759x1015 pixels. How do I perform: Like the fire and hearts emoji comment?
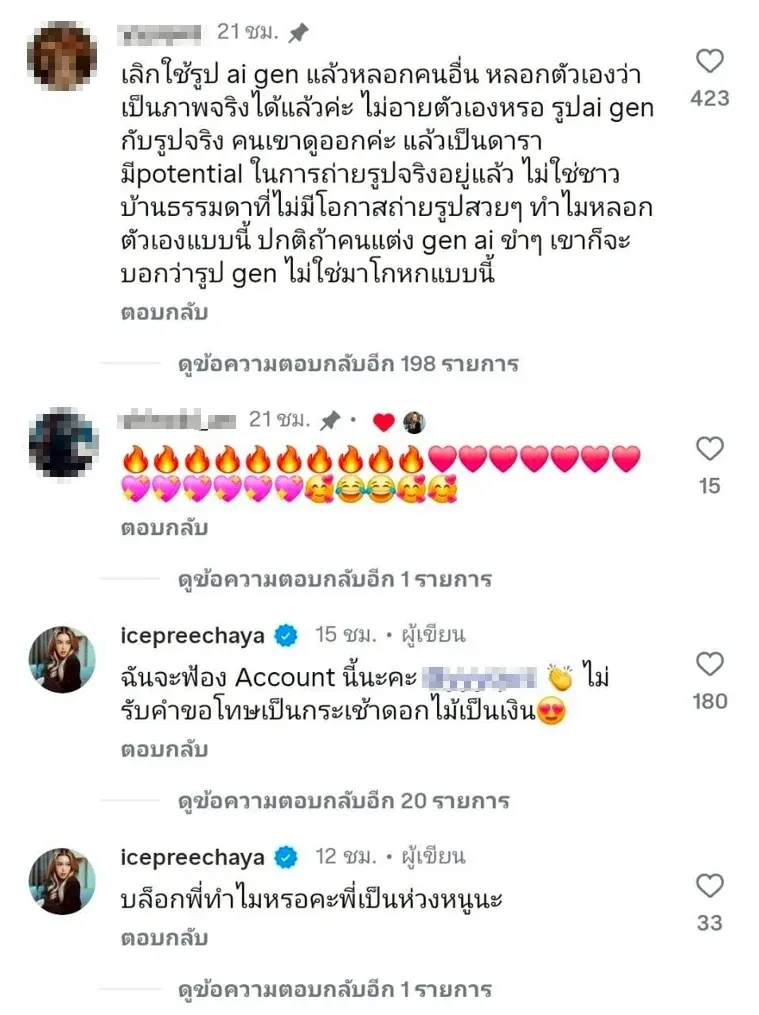(x=709, y=448)
